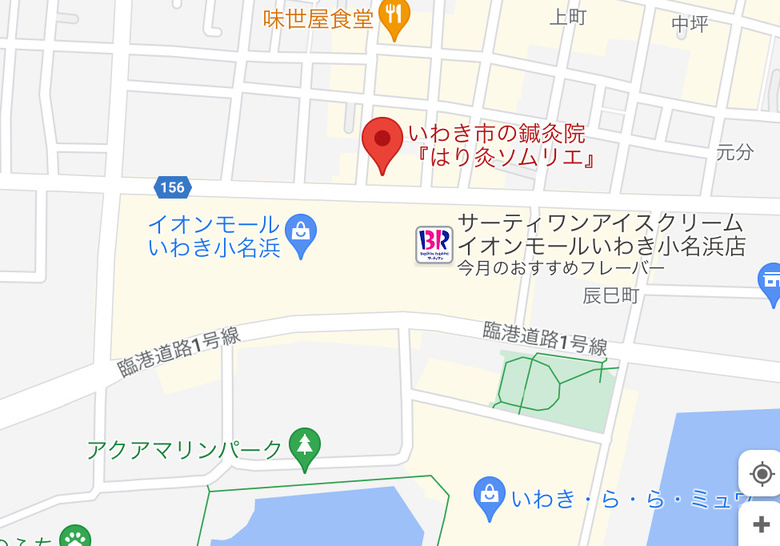Center map on my location

click(x=761, y=473)
